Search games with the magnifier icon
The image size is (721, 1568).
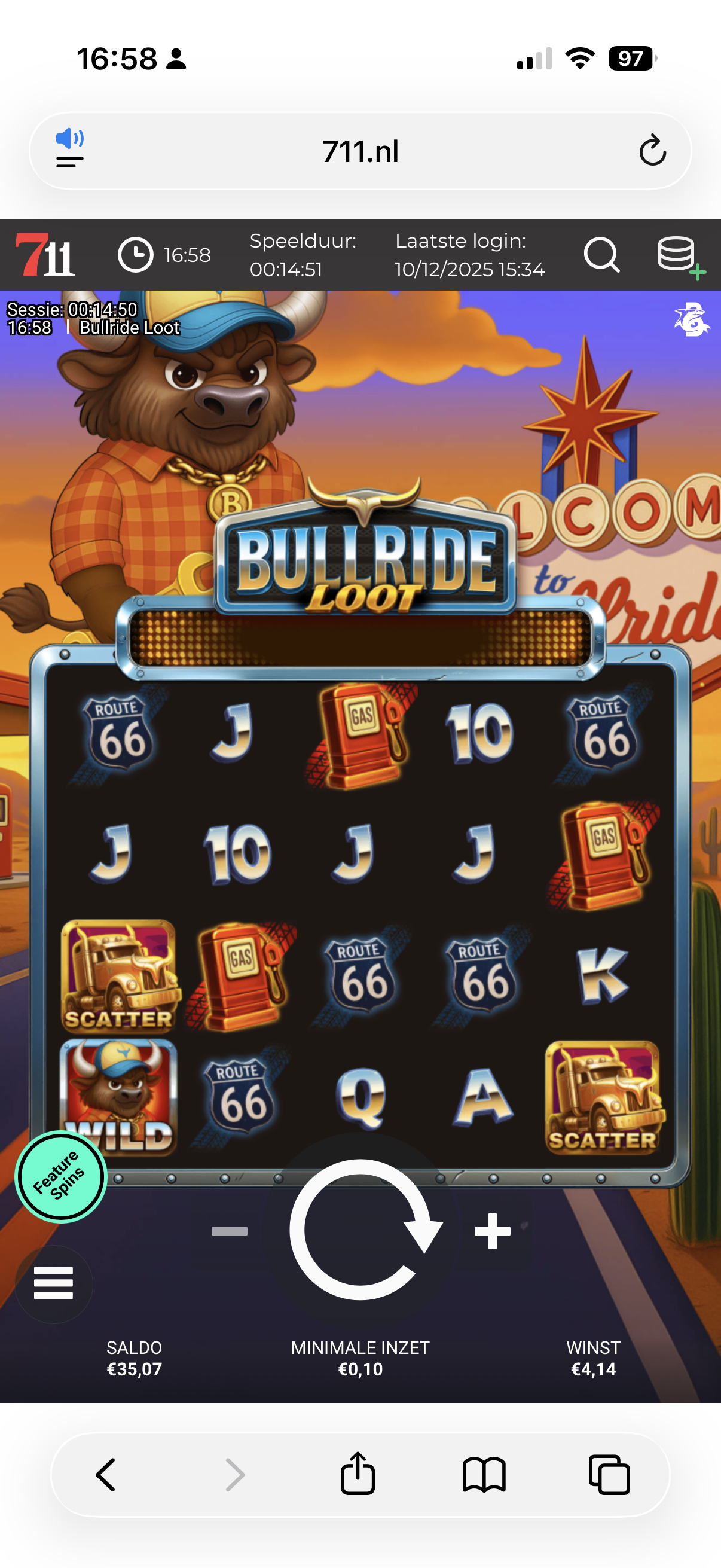[x=601, y=254]
